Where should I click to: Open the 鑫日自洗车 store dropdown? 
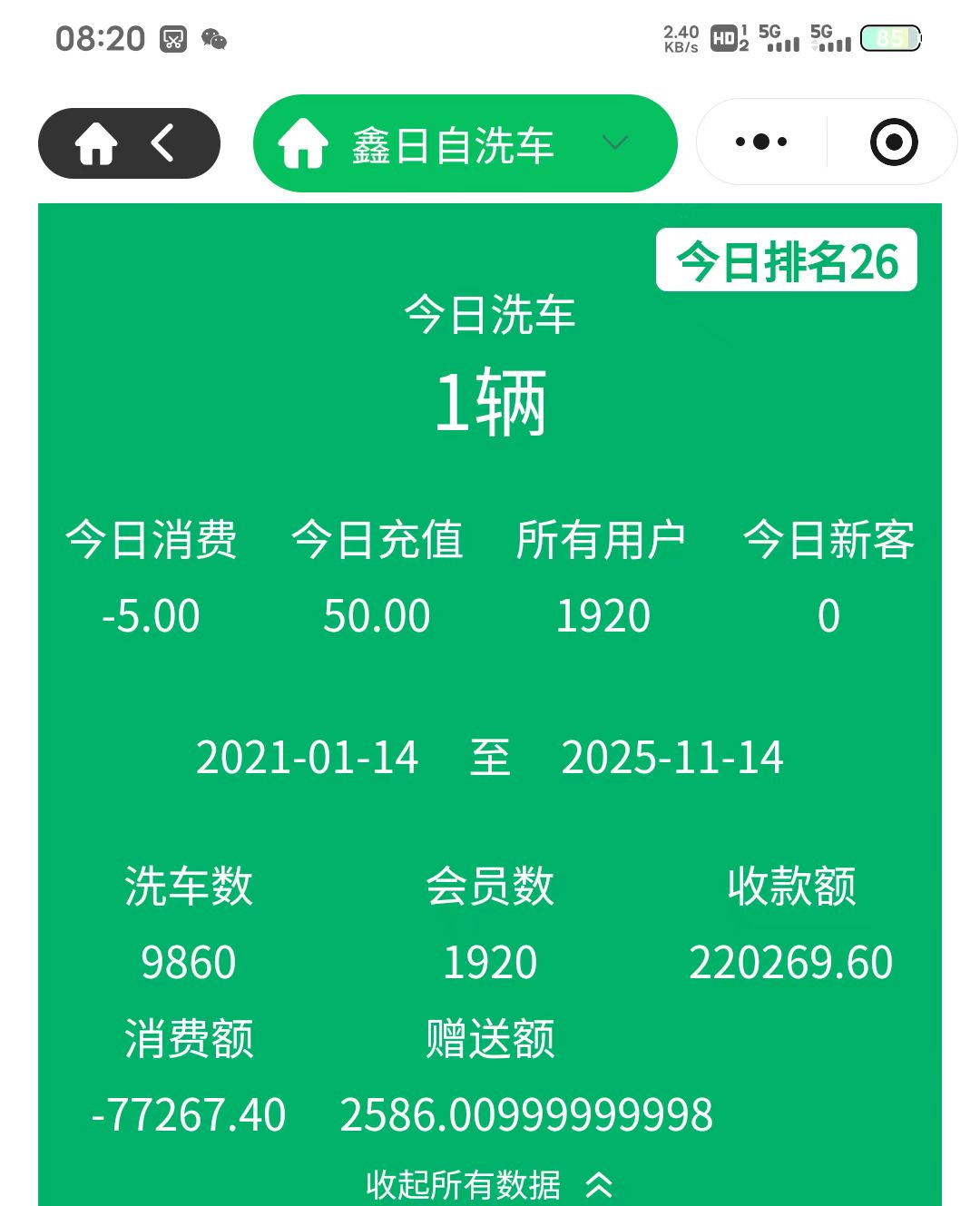point(465,144)
